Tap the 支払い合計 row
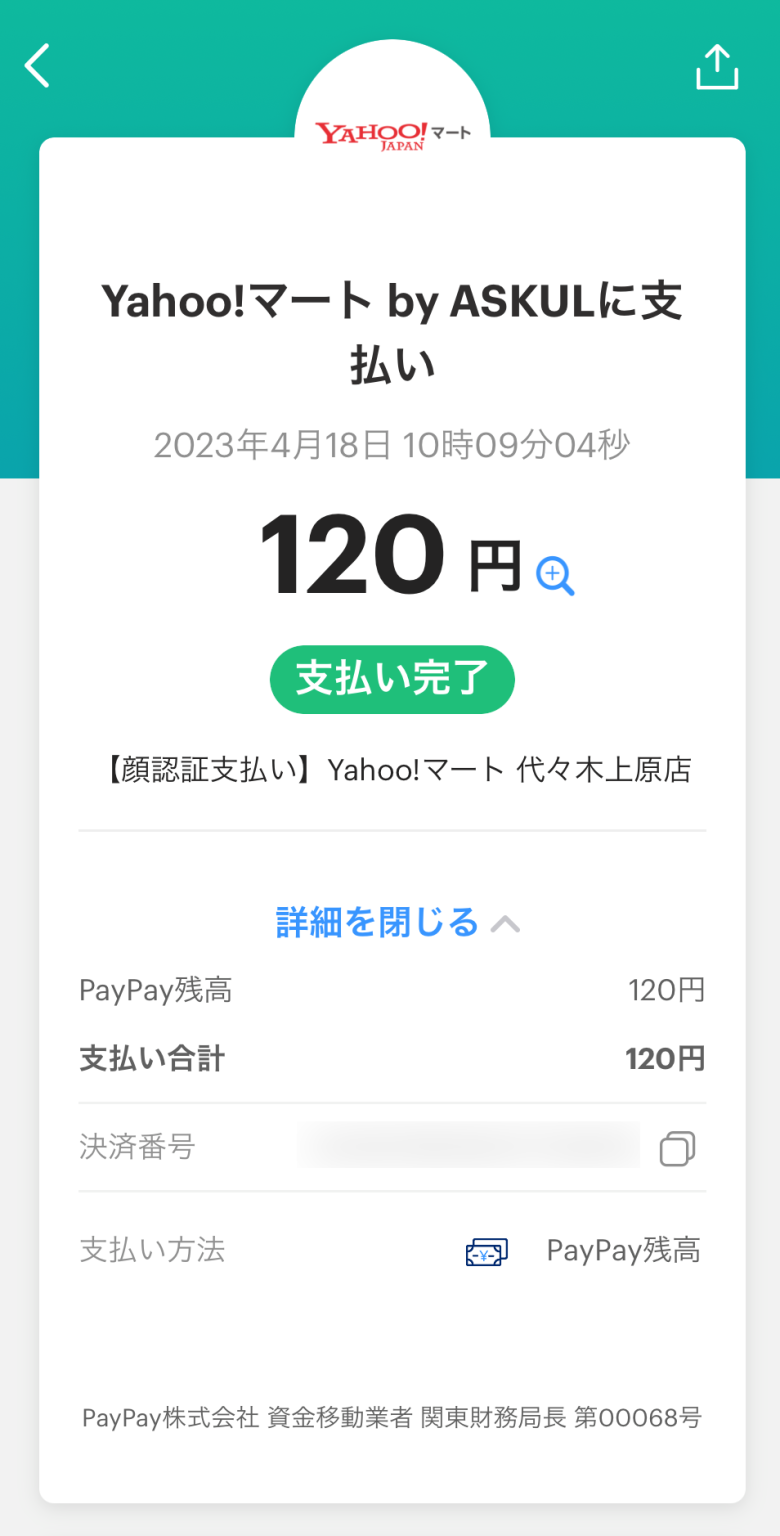 coord(391,1058)
